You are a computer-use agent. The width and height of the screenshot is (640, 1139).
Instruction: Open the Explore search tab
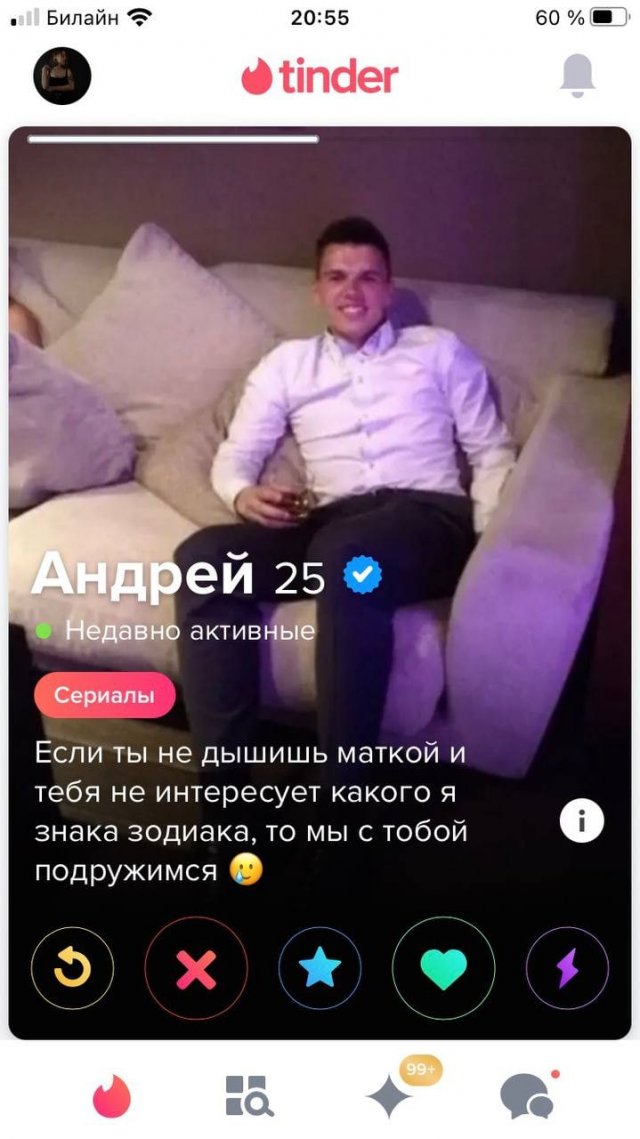coord(248,1096)
